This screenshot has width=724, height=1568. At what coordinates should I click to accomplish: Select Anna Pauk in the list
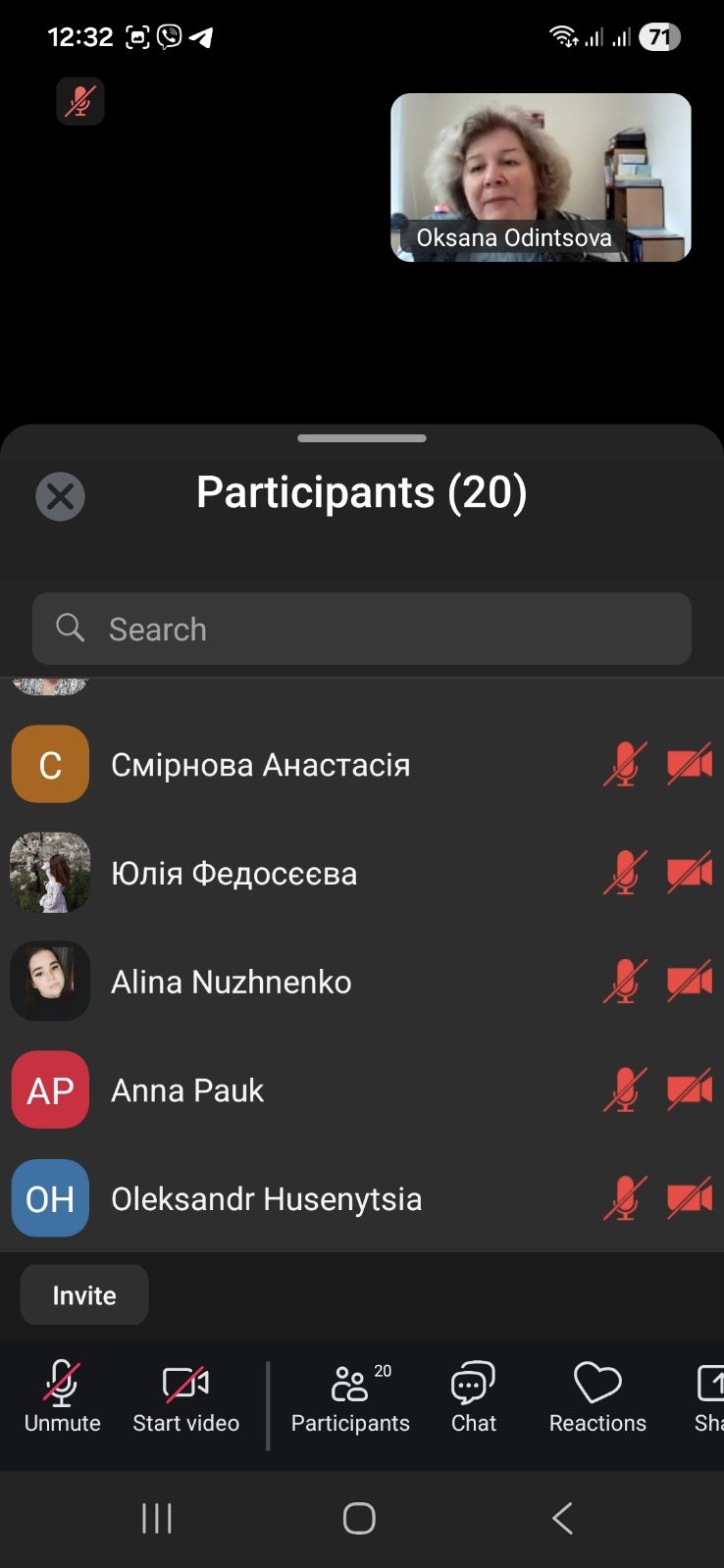187,1090
